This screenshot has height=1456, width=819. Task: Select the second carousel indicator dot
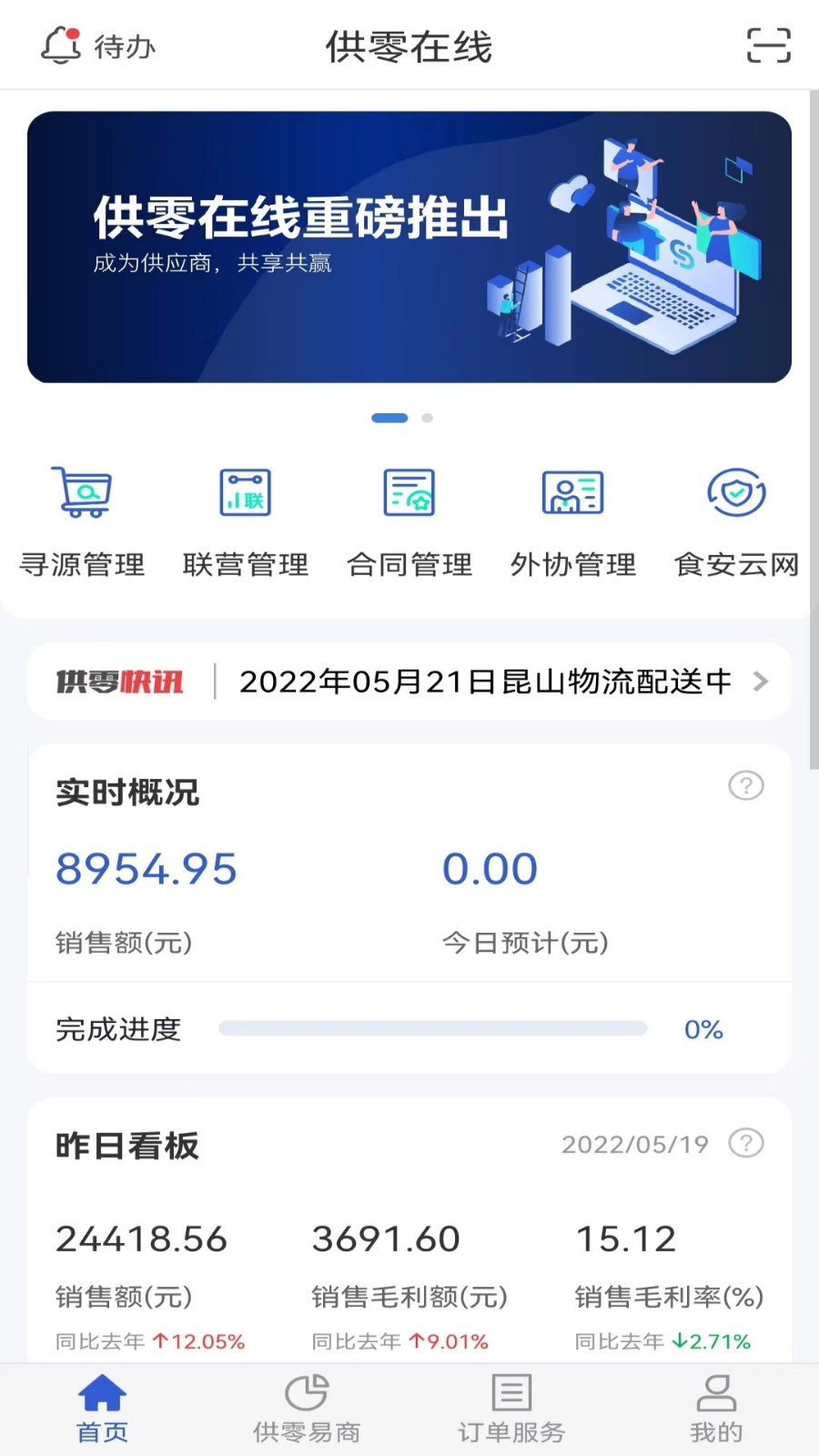click(x=427, y=419)
